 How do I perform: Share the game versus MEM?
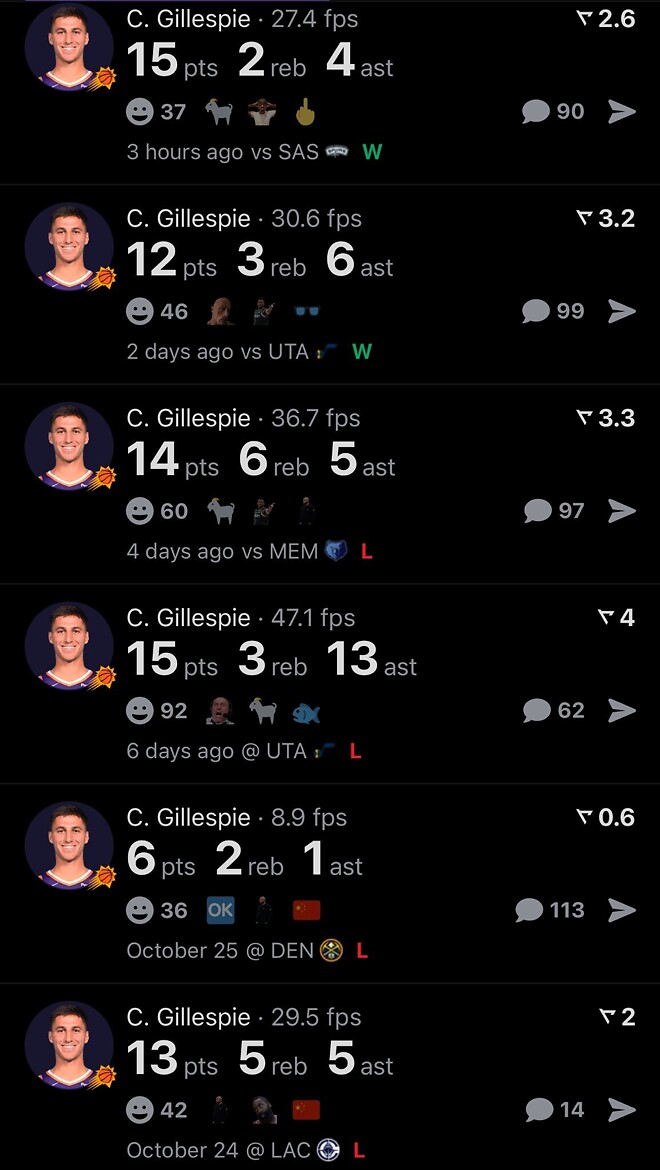tap(622, 511)
